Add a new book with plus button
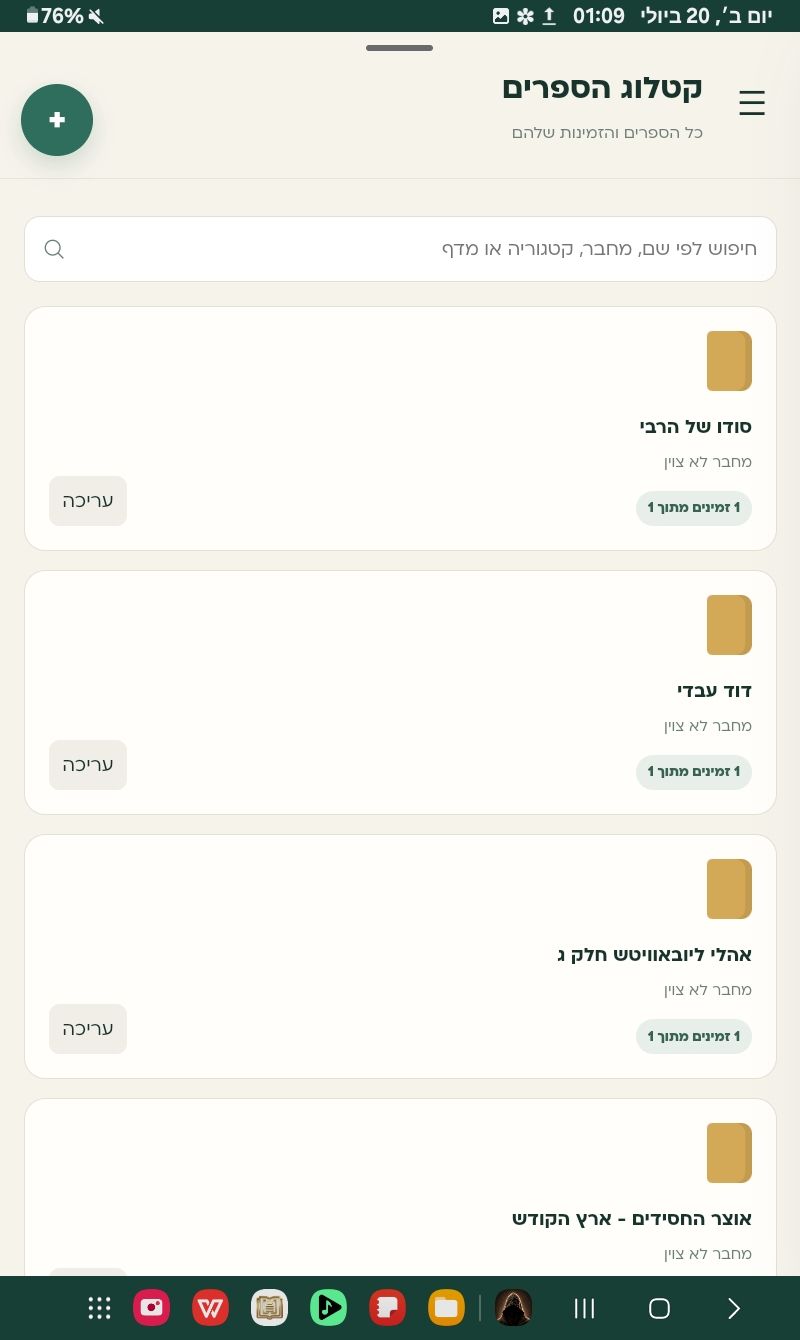Viewport: 800px width, 1340px height. coord(57,120)
